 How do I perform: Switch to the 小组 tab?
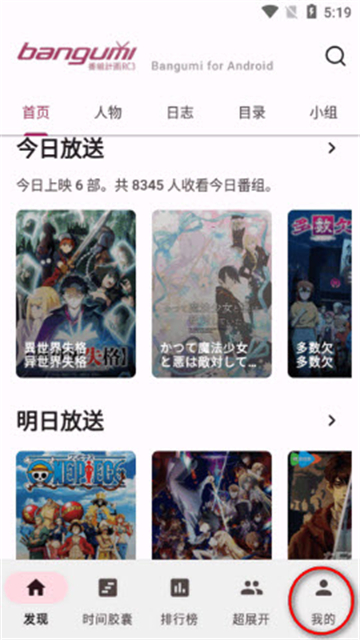(x=324, y=113)
